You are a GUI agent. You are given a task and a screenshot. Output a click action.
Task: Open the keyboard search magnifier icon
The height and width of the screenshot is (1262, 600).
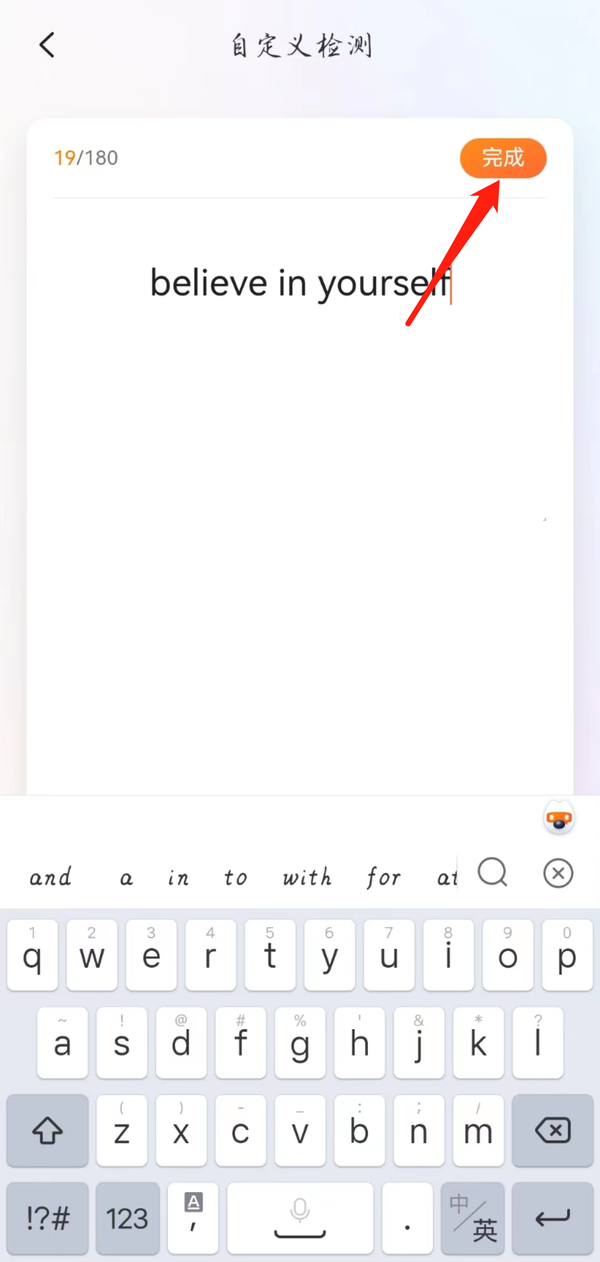(x=493, y=874)
